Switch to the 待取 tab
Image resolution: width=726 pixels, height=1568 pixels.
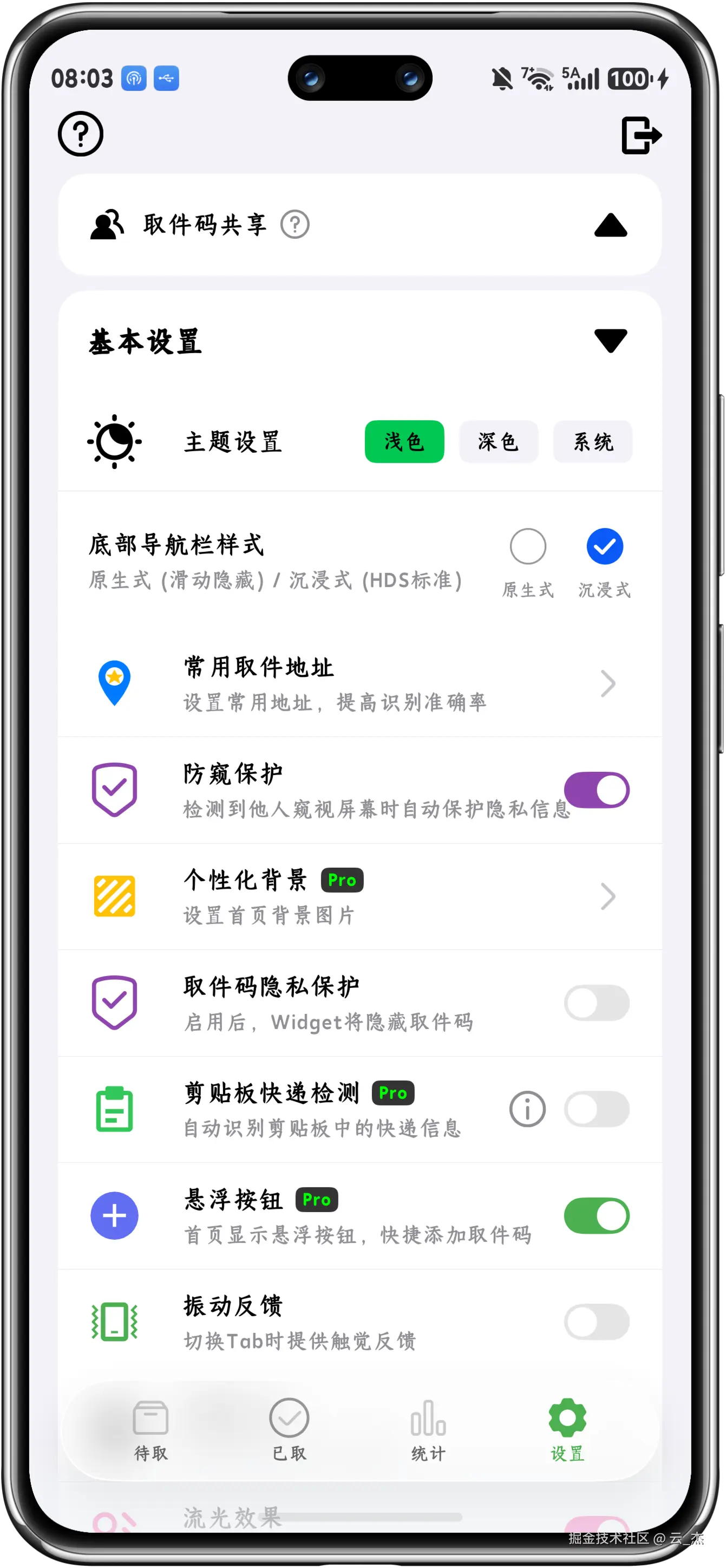point(151,1430)
